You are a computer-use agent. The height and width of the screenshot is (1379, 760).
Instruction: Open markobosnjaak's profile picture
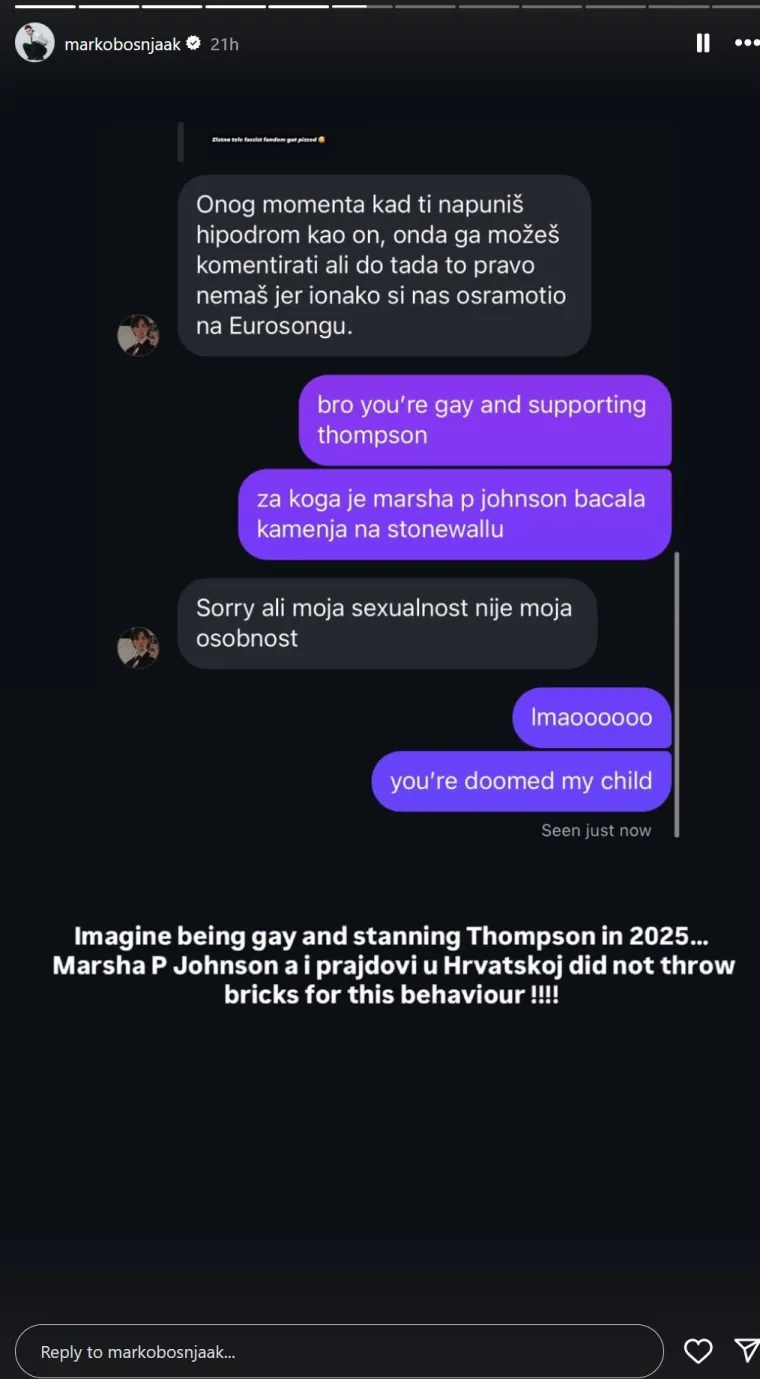(x=35, y=43)
